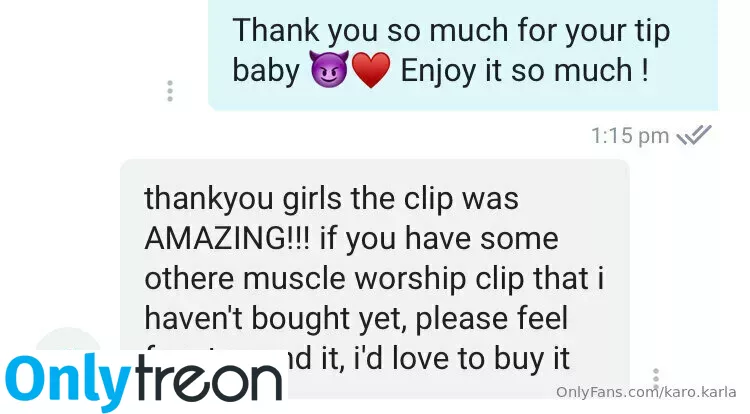Open options for the "thankyou girls" message
This screenshot has height=414, width=750.
coord(656,380)
